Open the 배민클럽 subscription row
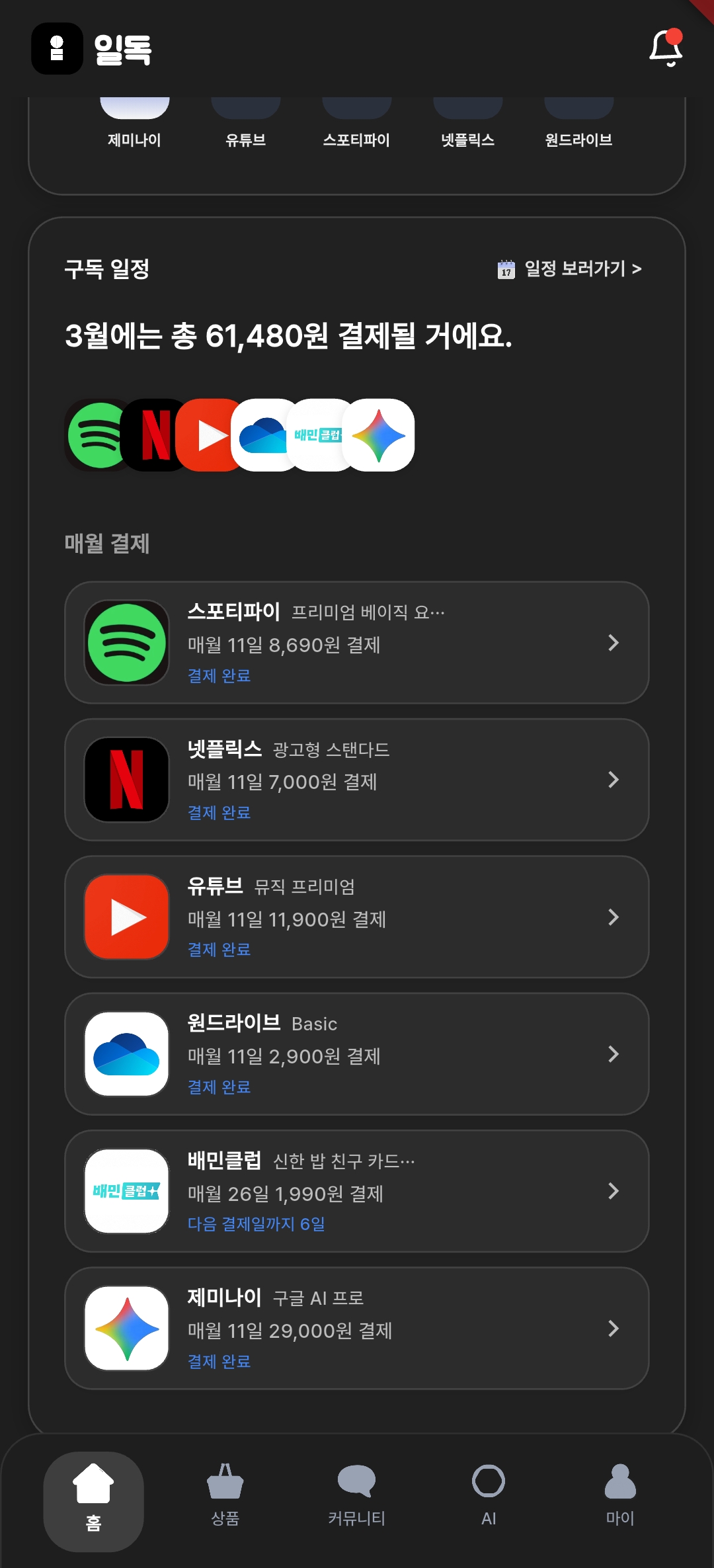 pyautogui.click(x=356, y=1191)
